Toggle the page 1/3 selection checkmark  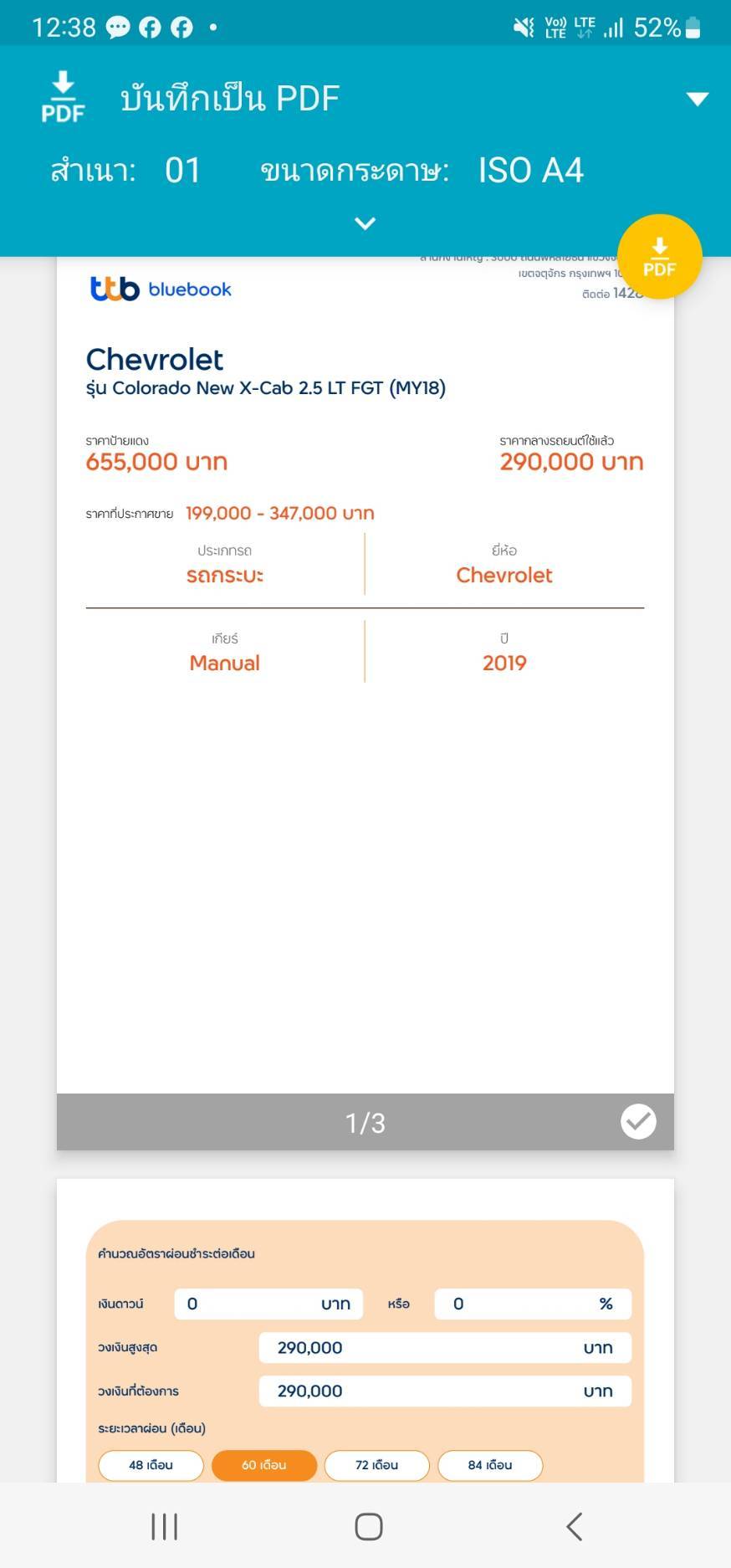(x=638, y=1121)
